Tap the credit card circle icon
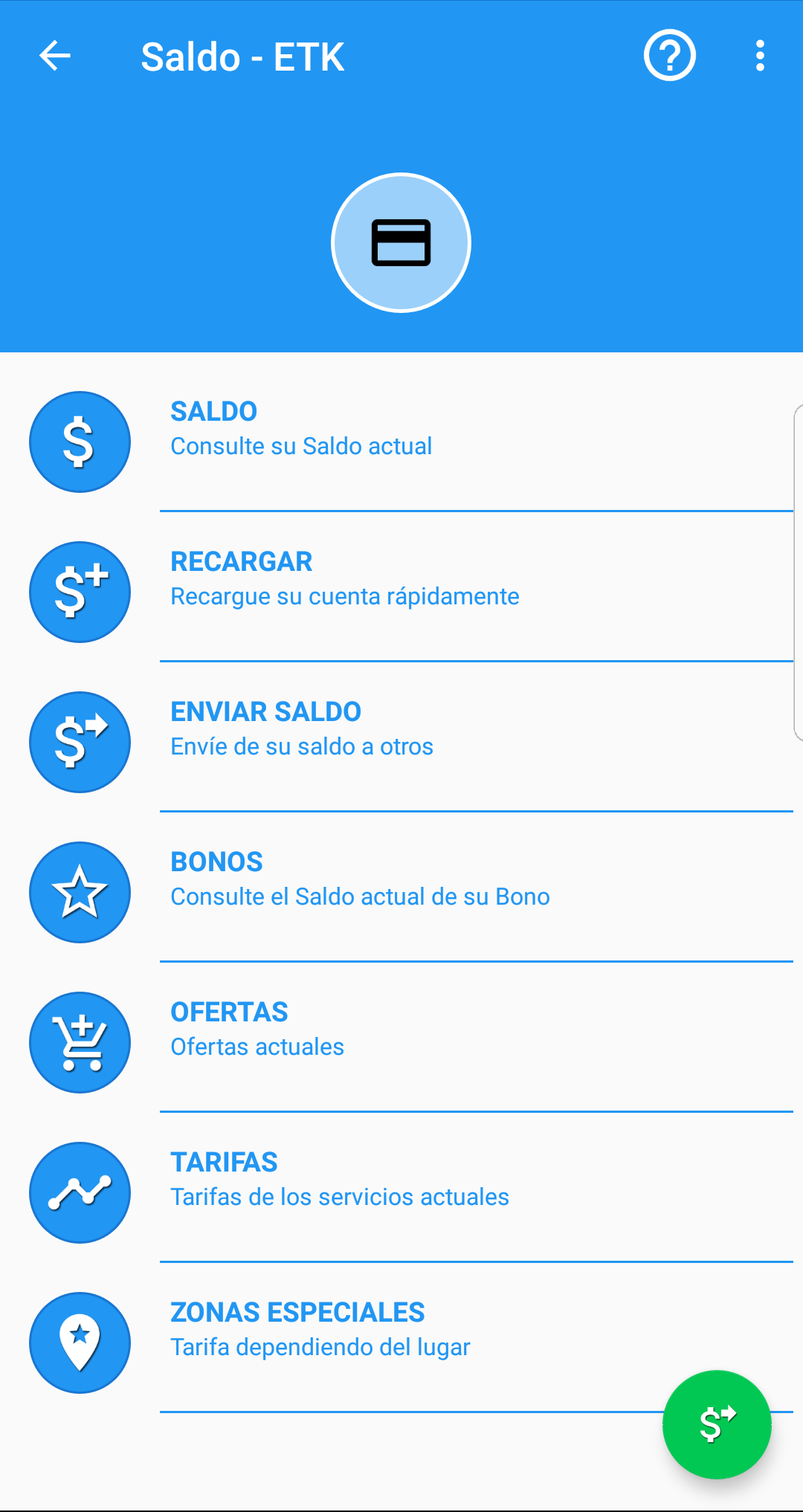The height and width of the screenshot is (1512, 803). tap(401, 243)
